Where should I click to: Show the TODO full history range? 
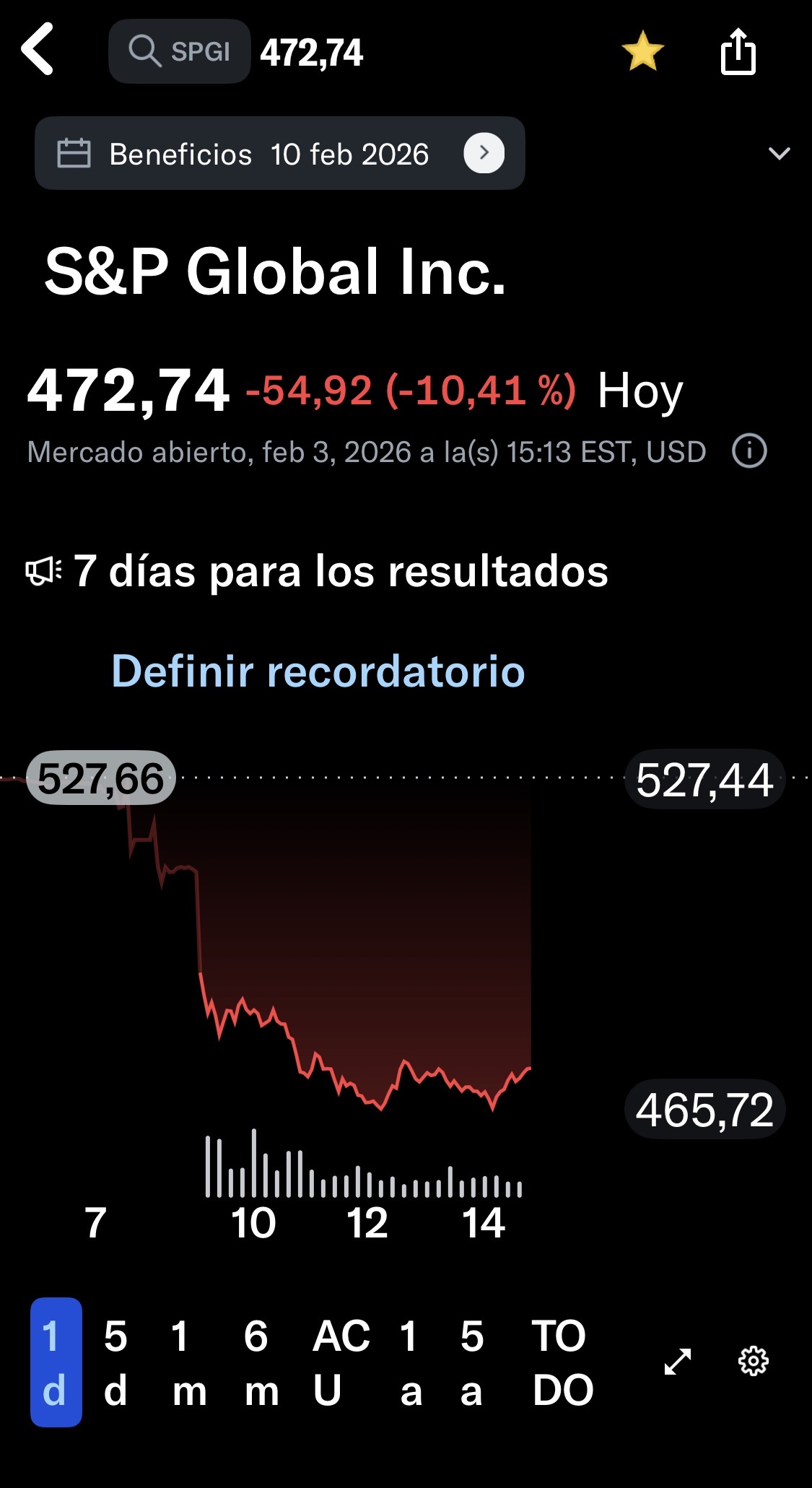coord(562,1362)
